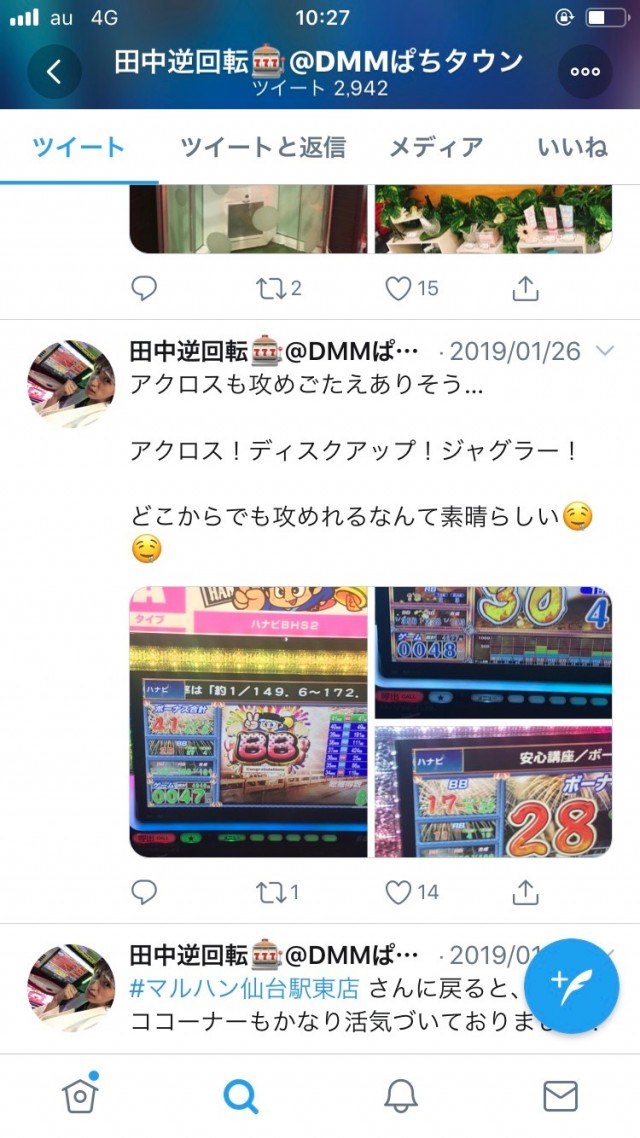
Task: Open the #マルハン仙台駅東店 hashtag
Action: pyautogui.click(x=245, y=989)
